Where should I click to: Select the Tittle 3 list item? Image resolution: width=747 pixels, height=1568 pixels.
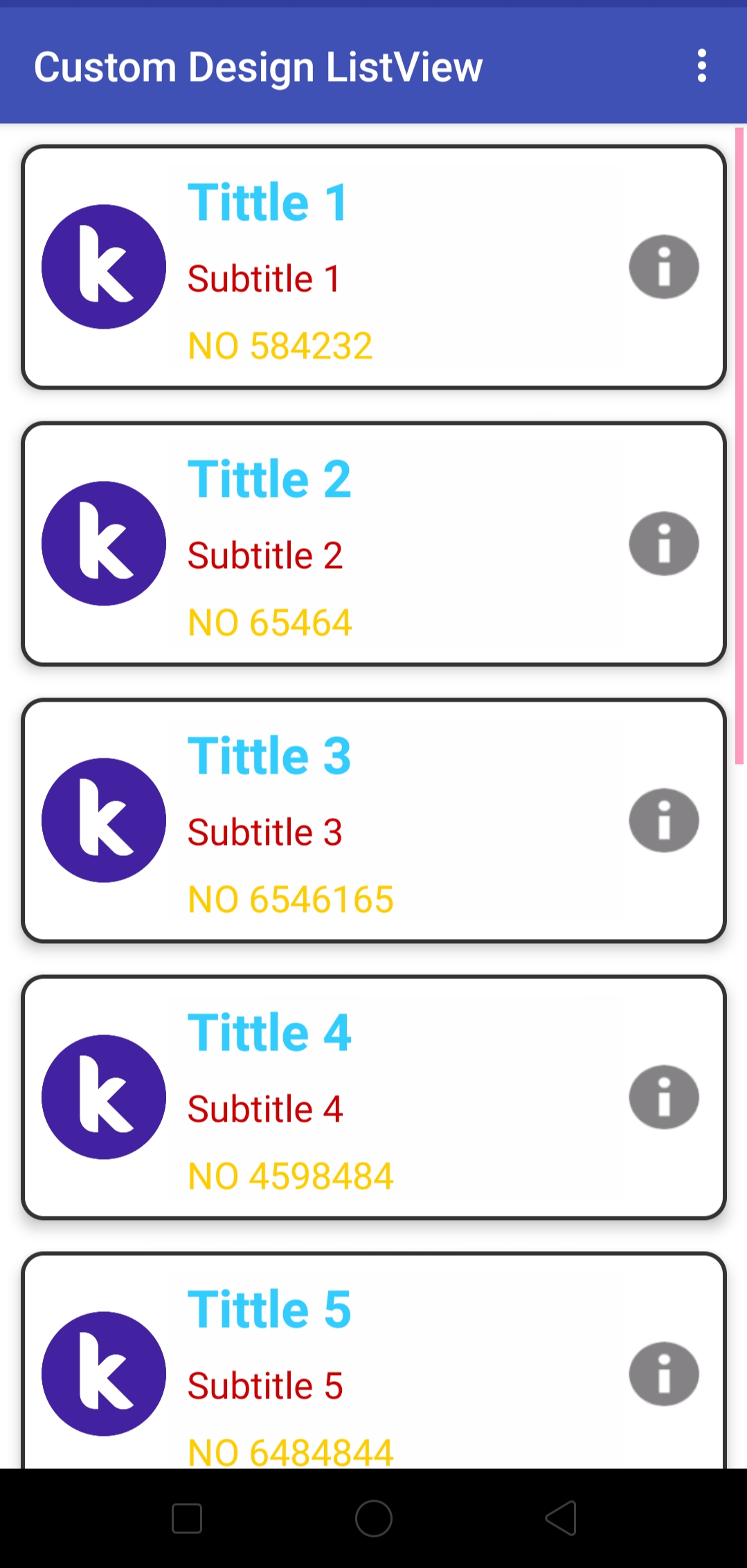coord(374,821)
